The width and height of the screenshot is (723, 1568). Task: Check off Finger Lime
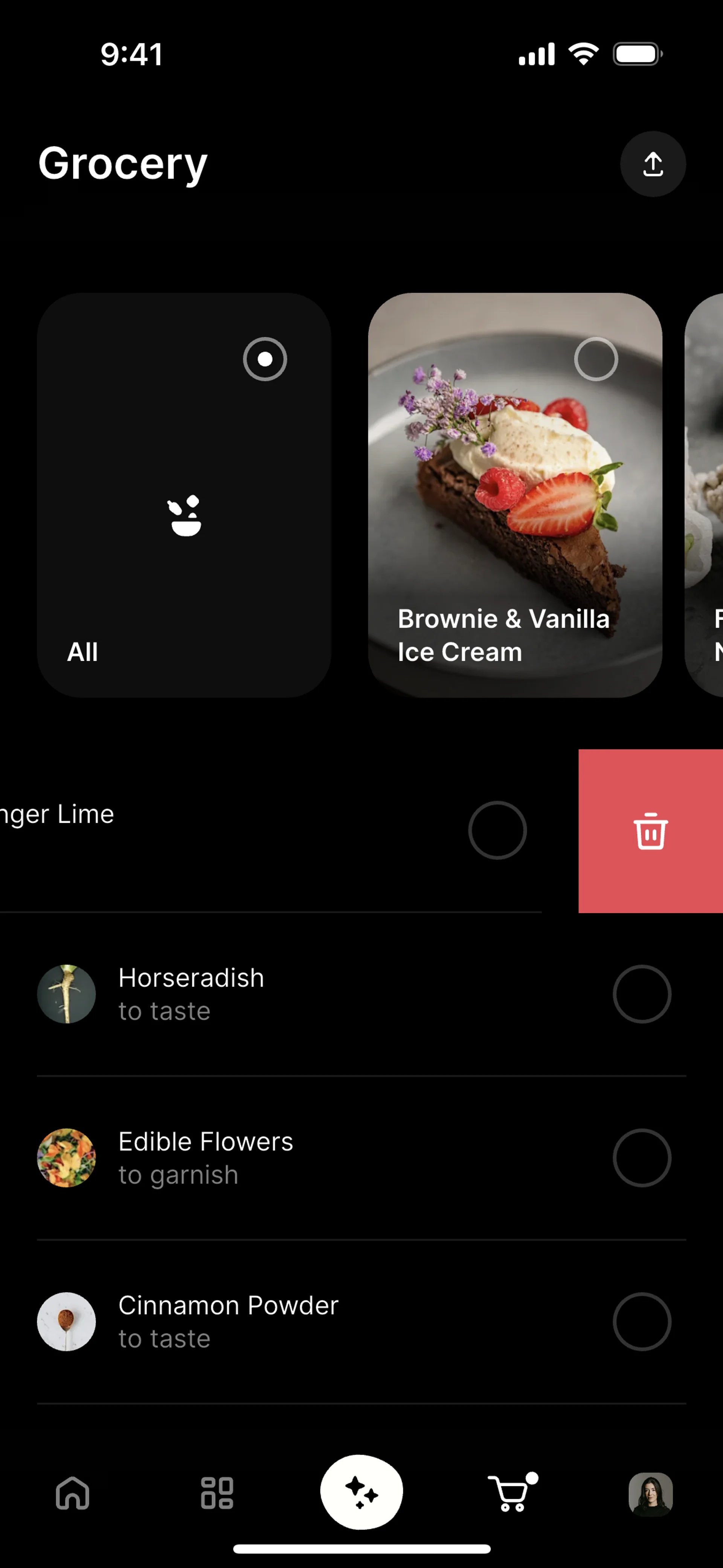(497, 830)
